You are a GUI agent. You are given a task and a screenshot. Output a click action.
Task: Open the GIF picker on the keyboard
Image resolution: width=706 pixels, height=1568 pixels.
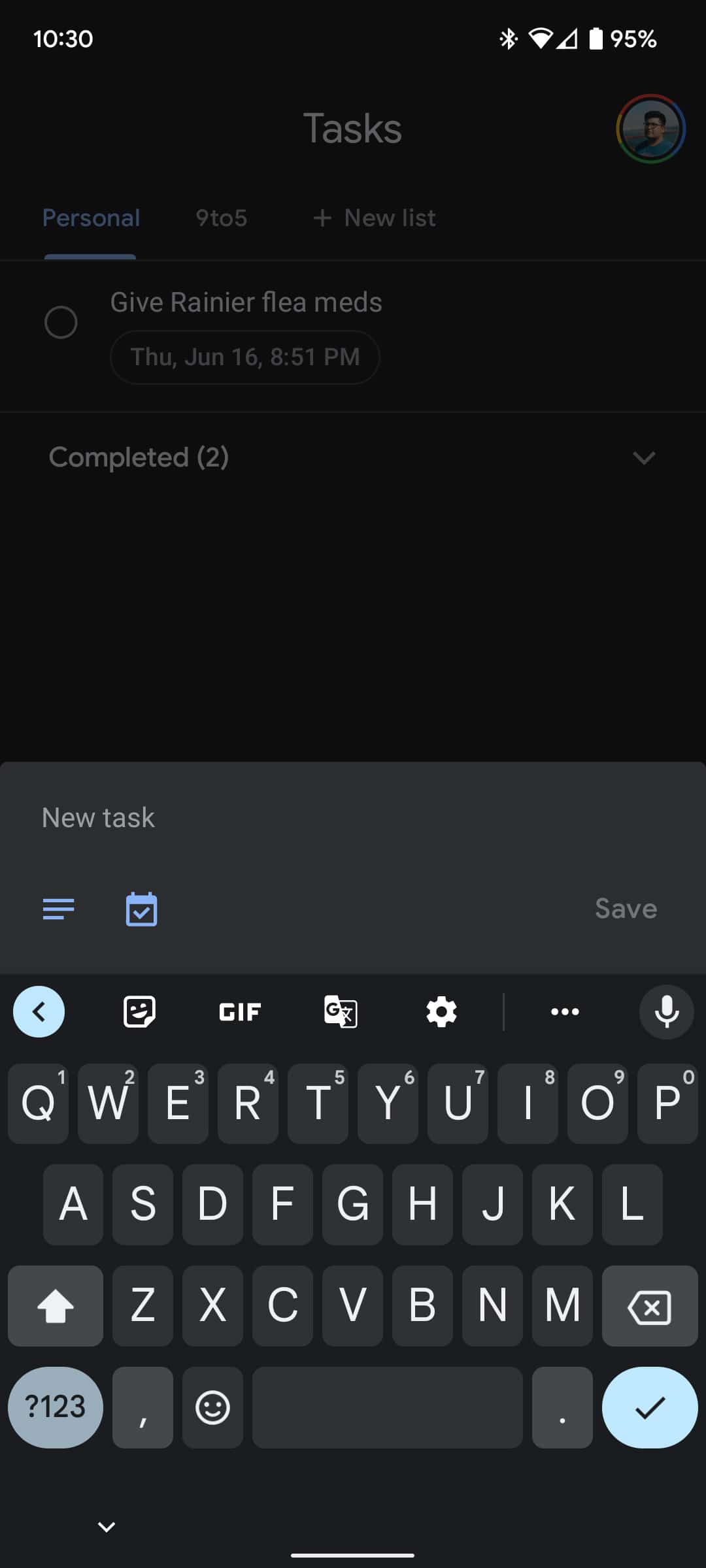[x=239, y=1011]
